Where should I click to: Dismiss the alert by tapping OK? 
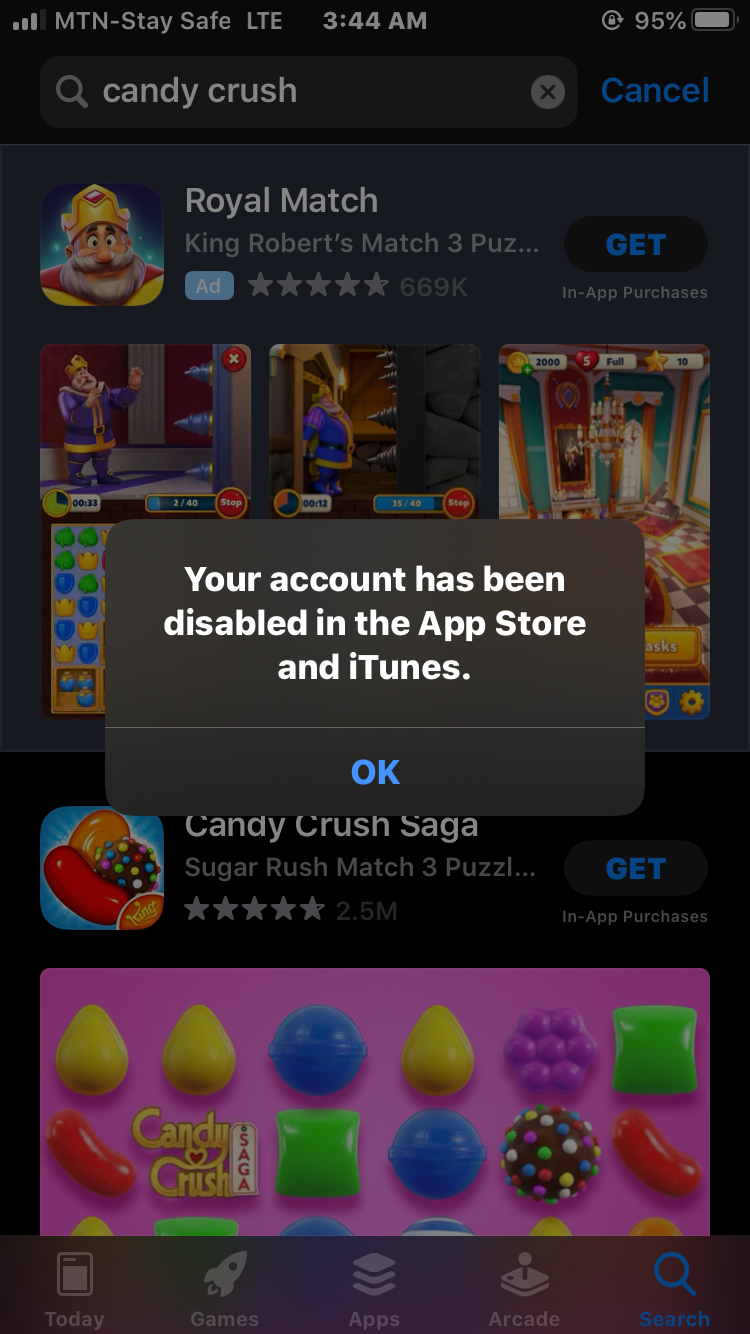pos(375,772)
